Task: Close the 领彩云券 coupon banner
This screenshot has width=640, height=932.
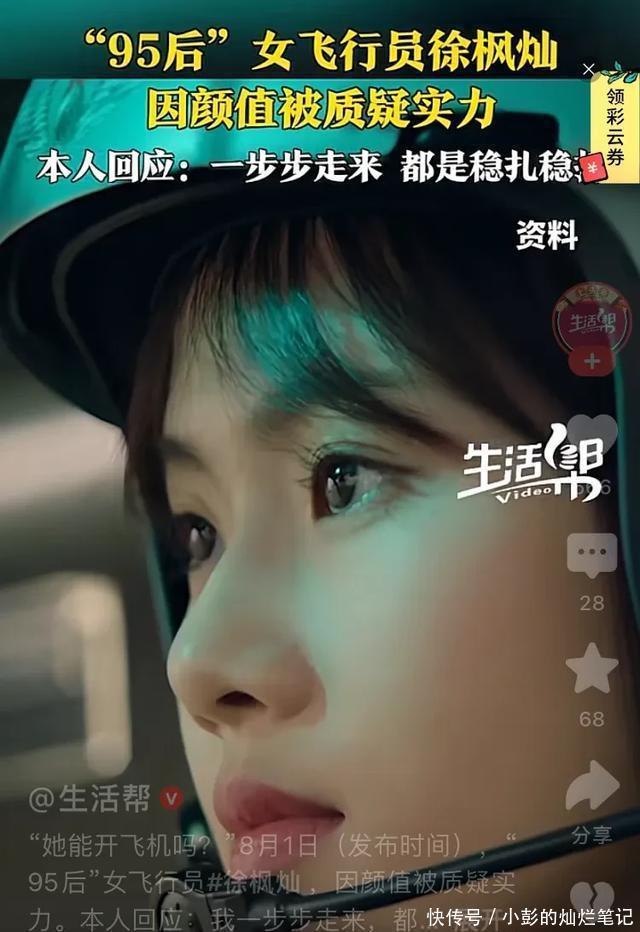Action: click(x=589, y=68)
